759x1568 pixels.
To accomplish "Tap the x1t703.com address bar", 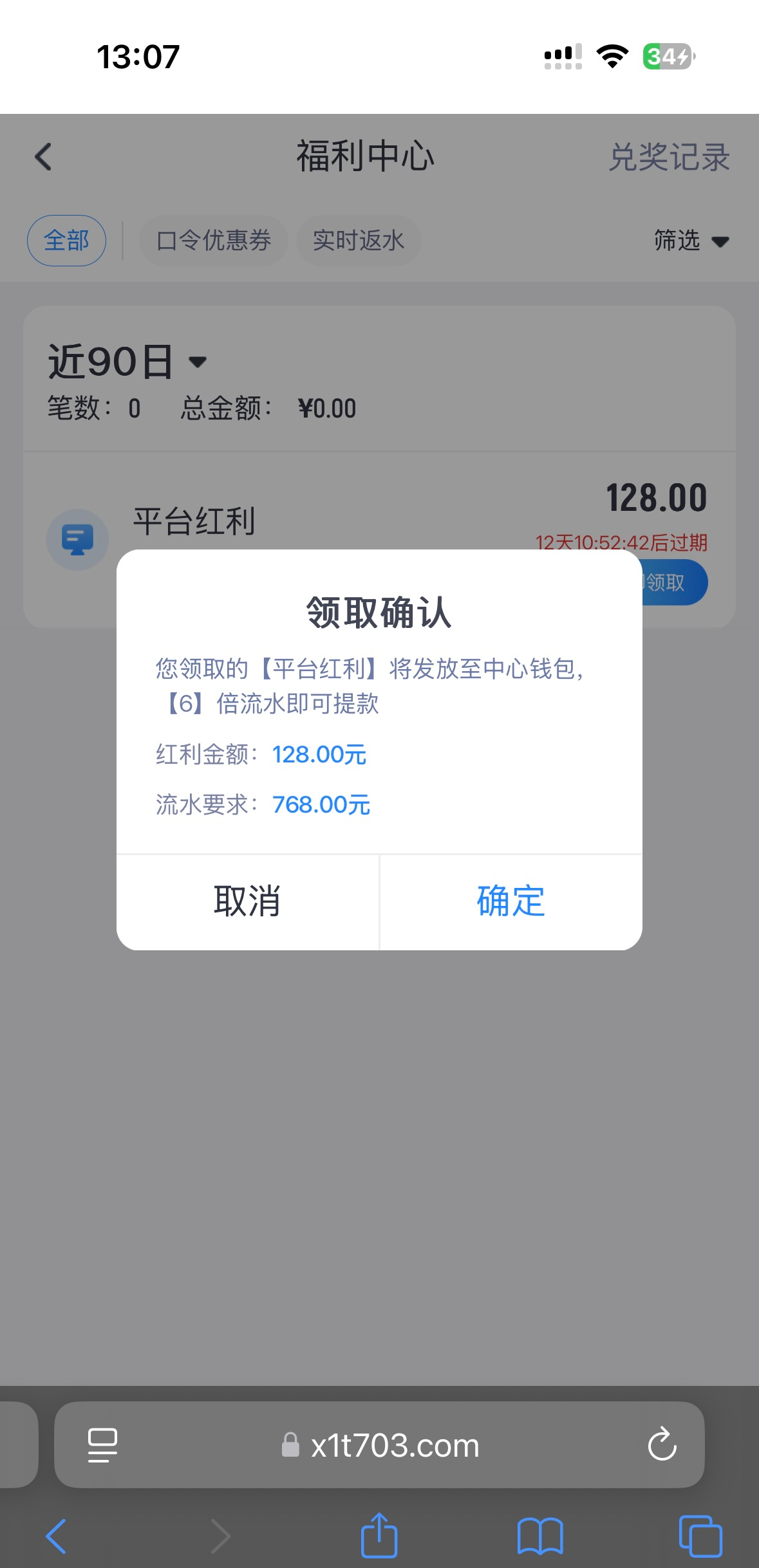I will coord(394,1445).
